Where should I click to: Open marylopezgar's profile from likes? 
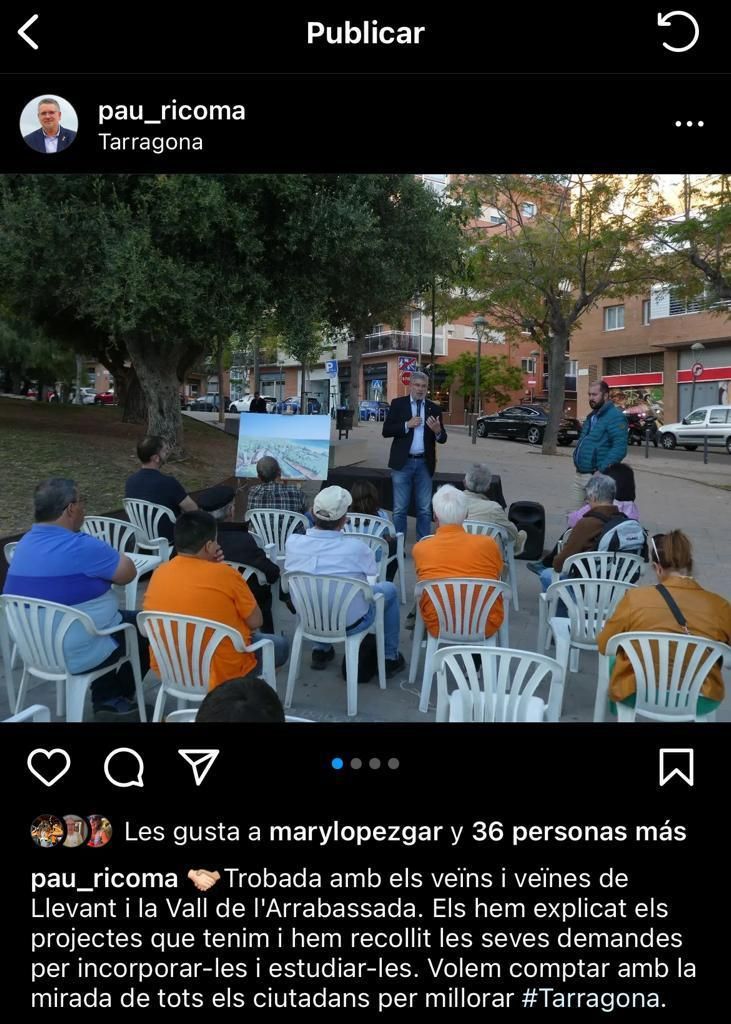point(355,832)
